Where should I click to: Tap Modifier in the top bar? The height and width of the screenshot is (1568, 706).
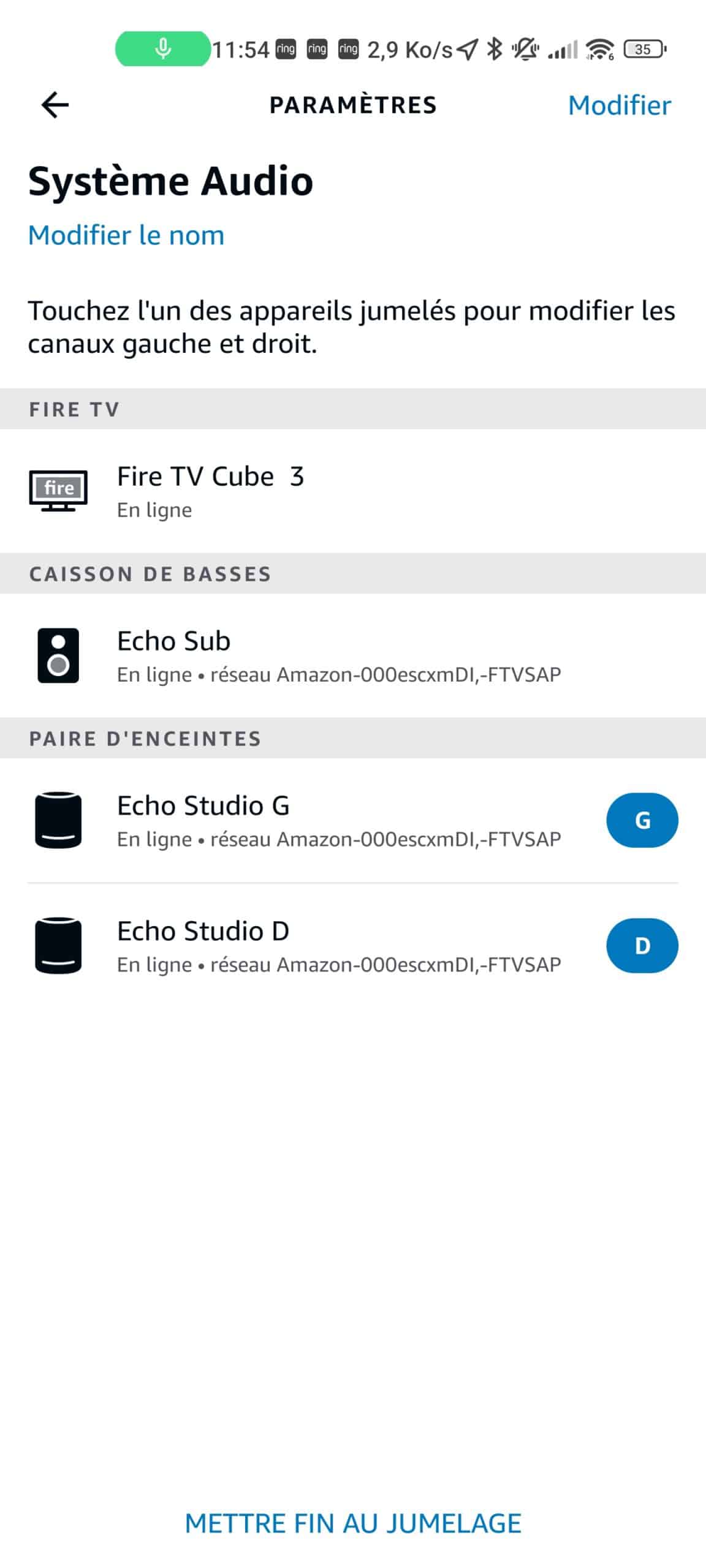tap(620, 105)
